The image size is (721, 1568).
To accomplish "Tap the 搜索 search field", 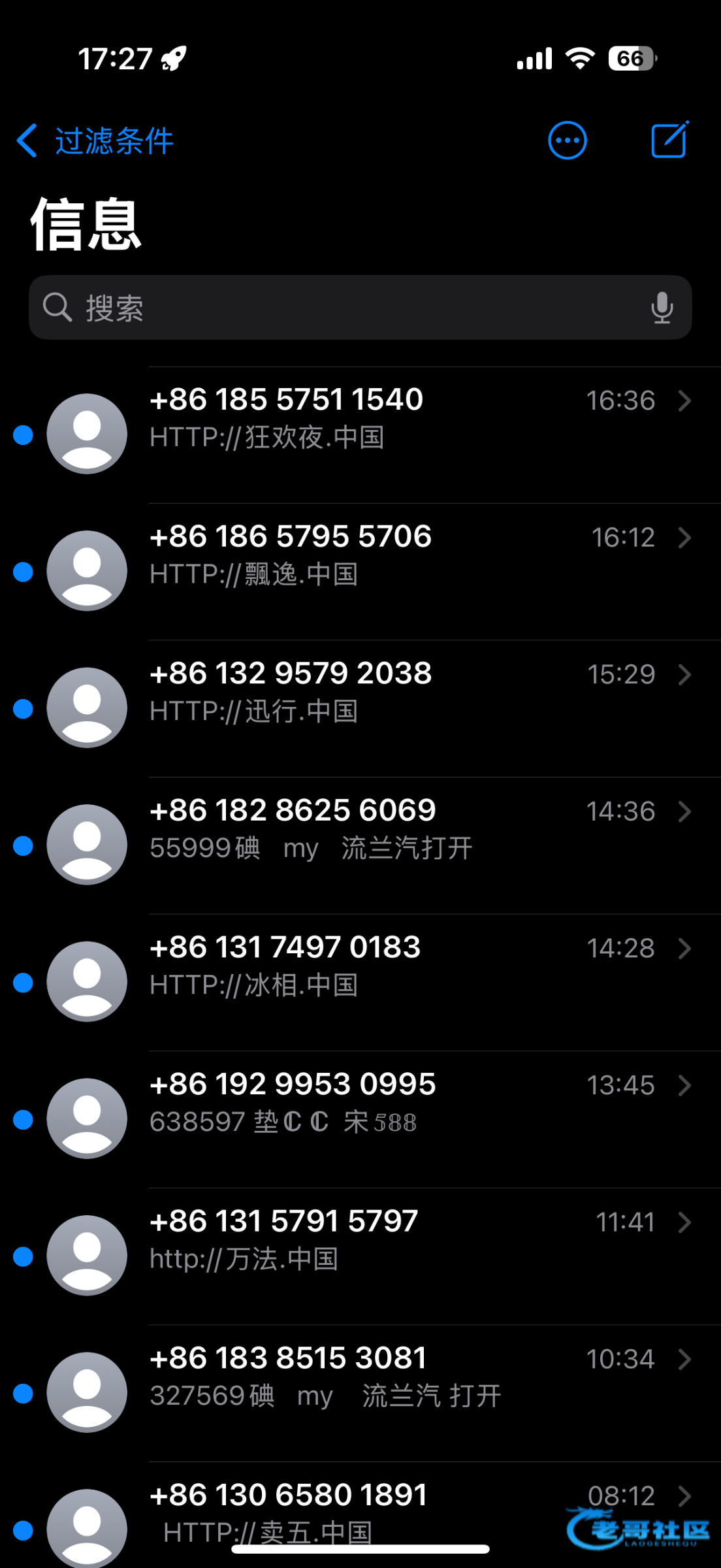I will pos(360,307).
